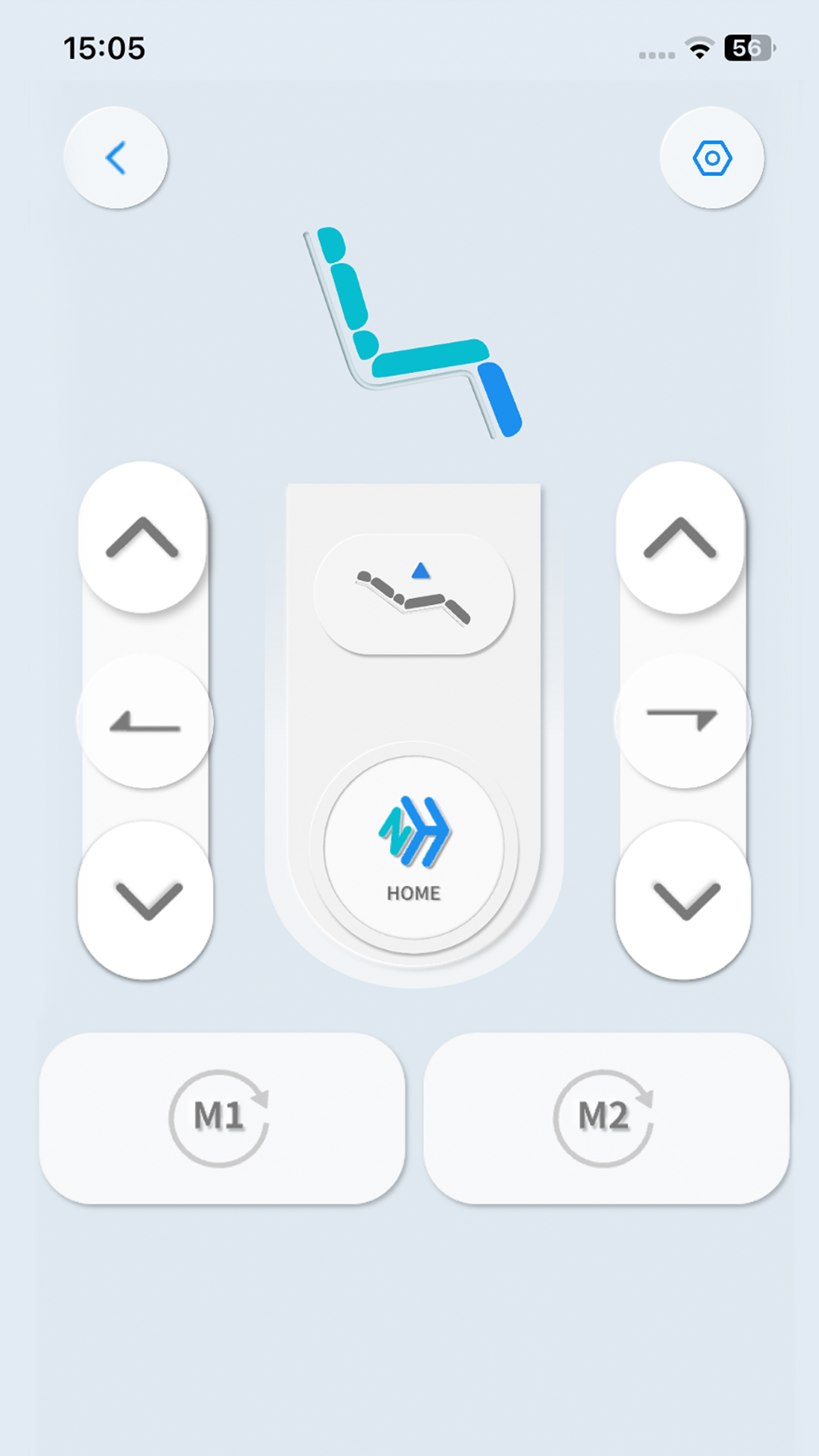Open the settings gear icon

[712, 158]
